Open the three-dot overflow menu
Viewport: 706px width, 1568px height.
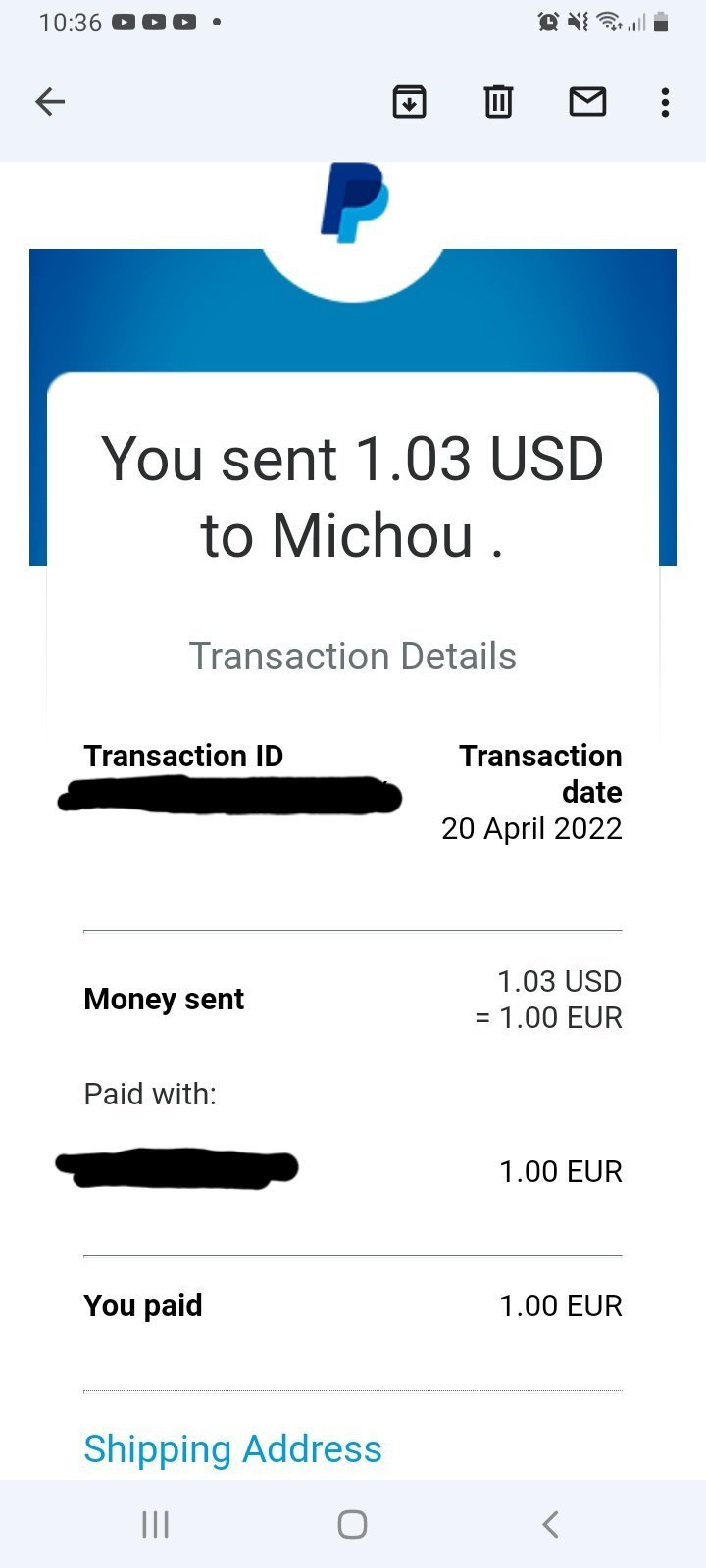coord(666,102)
